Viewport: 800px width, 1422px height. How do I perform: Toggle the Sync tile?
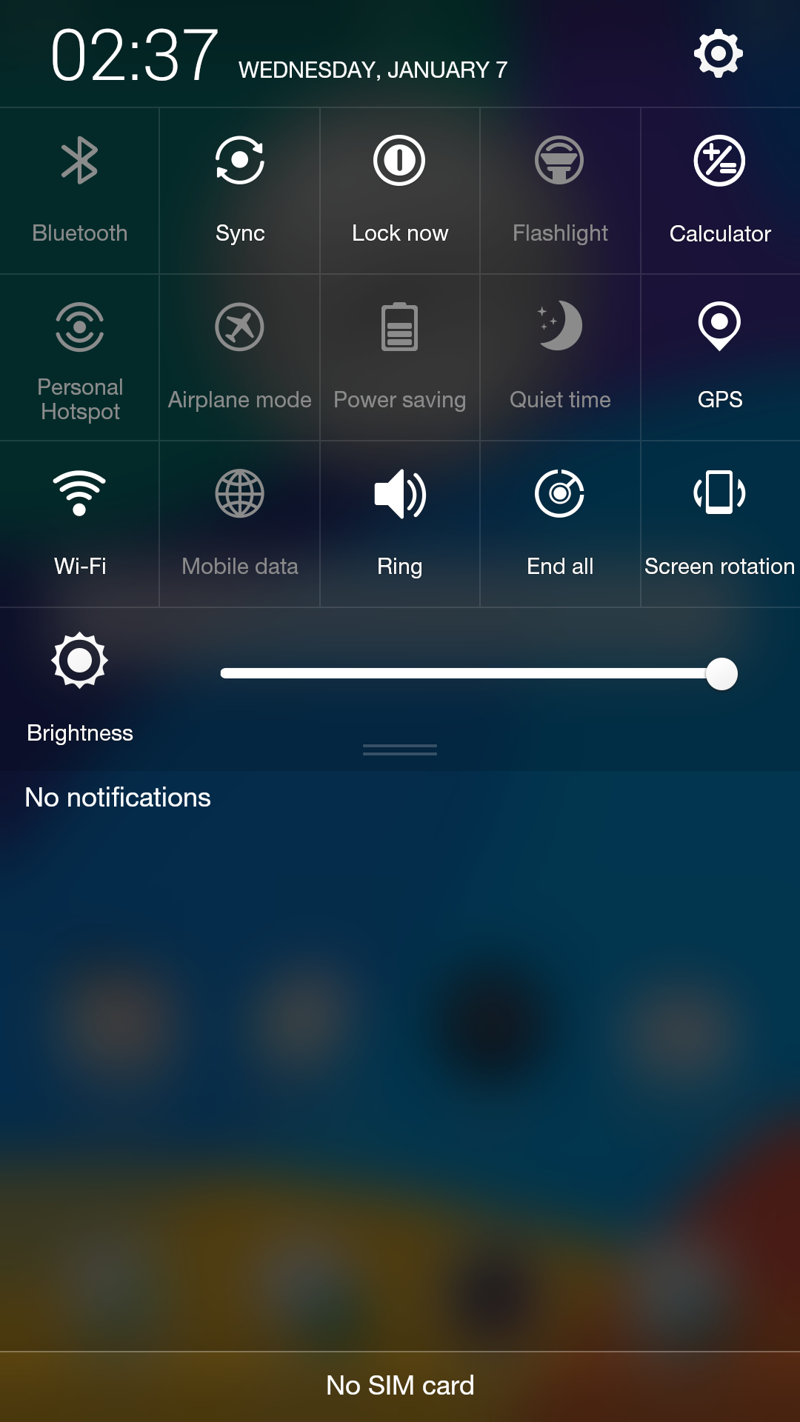click(x=240, y=191)
